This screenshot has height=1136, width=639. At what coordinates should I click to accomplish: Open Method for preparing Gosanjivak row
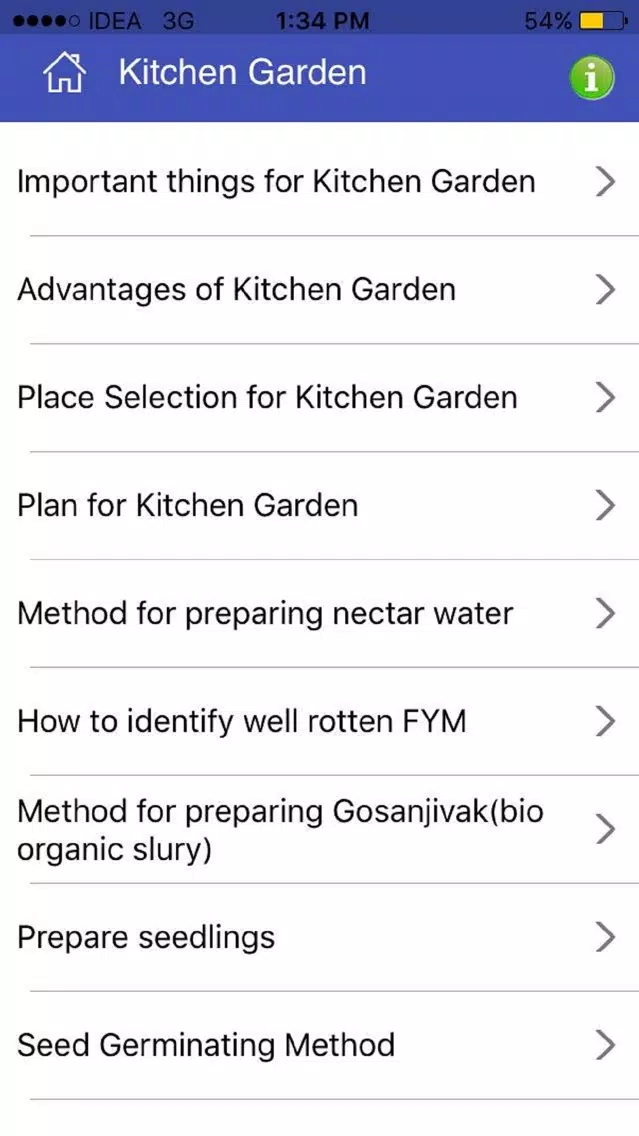pos(320,830)
